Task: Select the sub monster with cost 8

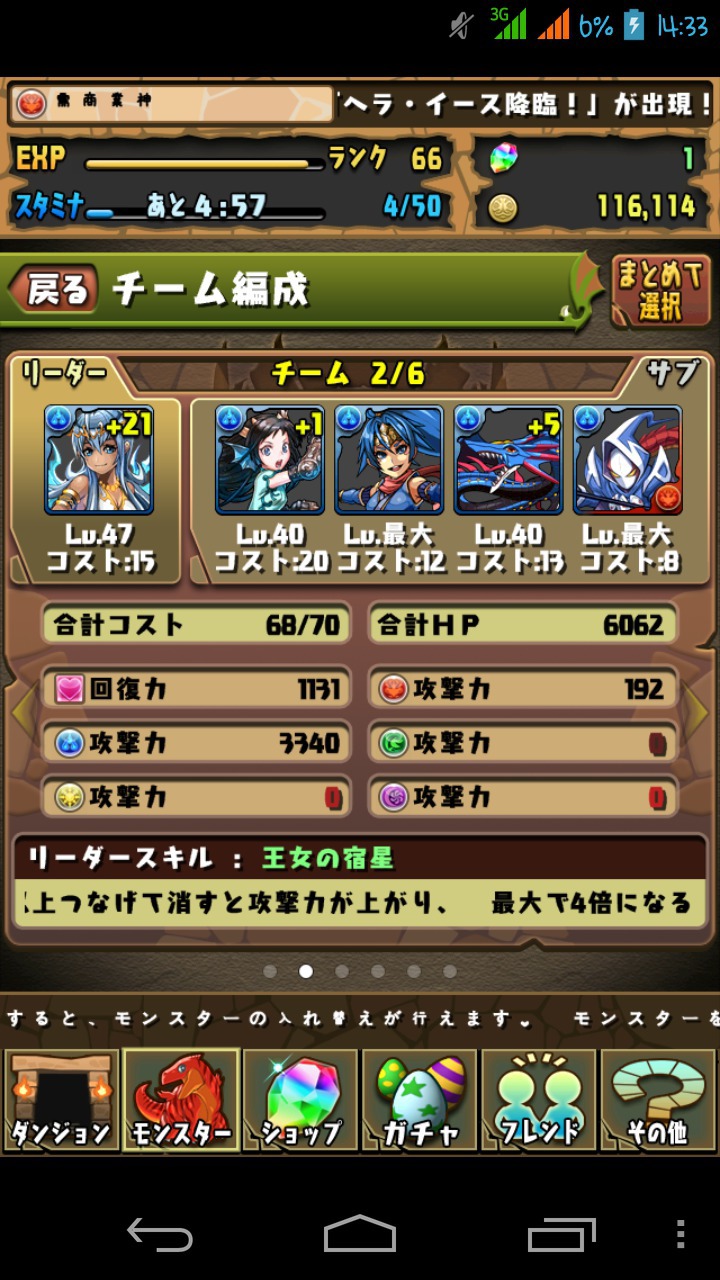Action: click(x=628, y=460)
